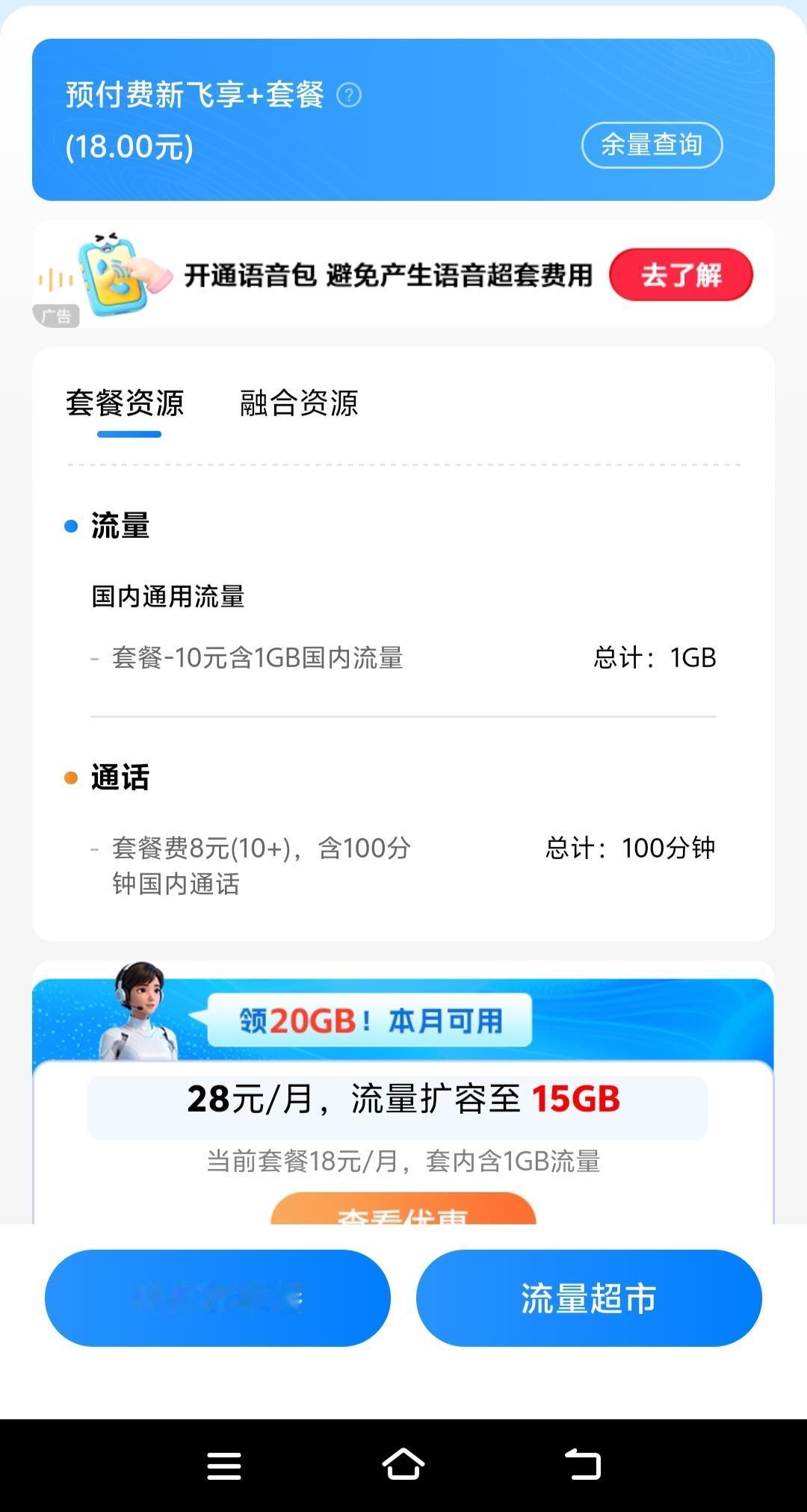This screenshot has height=1512, width=807.
Task: Switch to the 融合资源 tab
Action: click(297, 404)
